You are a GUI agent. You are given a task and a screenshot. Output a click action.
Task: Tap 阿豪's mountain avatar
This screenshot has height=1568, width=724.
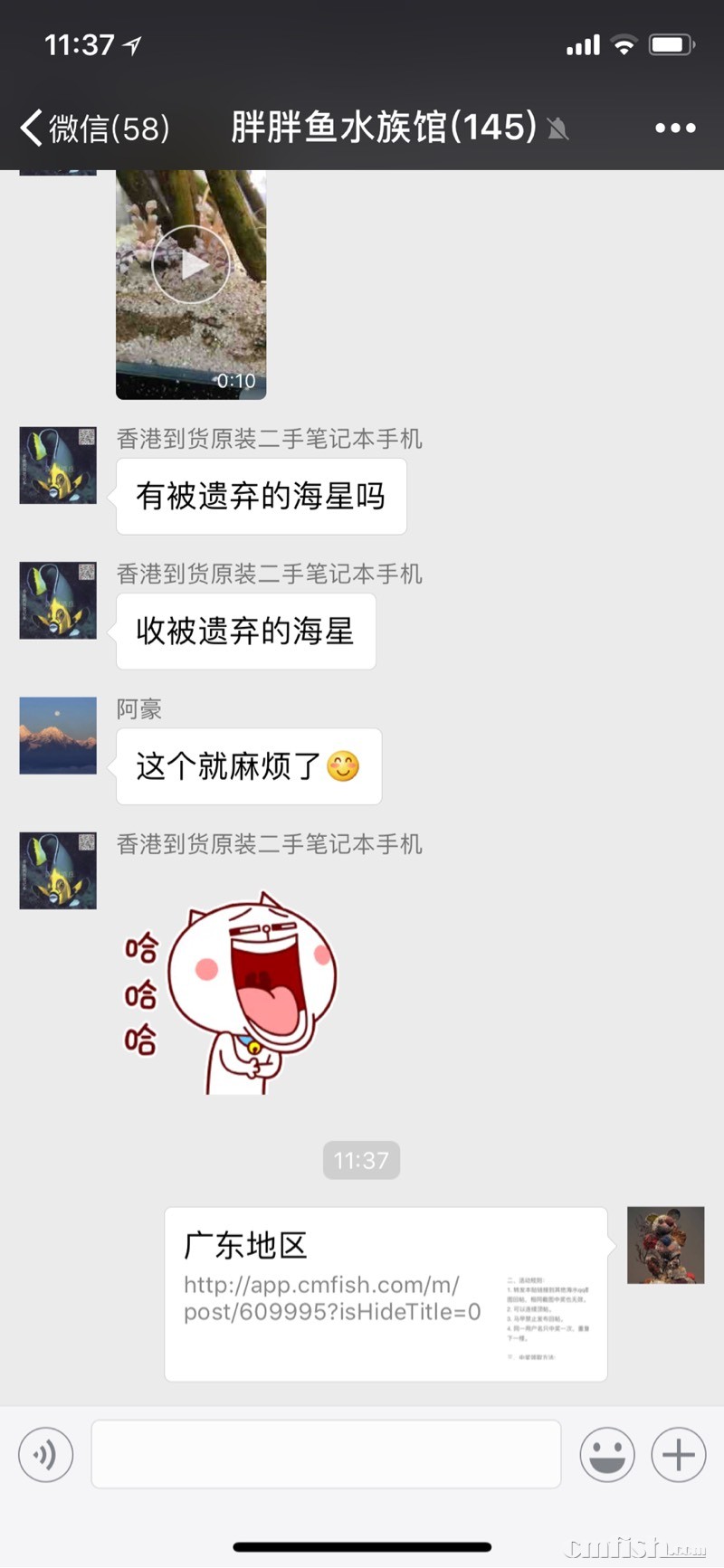pyautogui.click(x=58, y=736)
